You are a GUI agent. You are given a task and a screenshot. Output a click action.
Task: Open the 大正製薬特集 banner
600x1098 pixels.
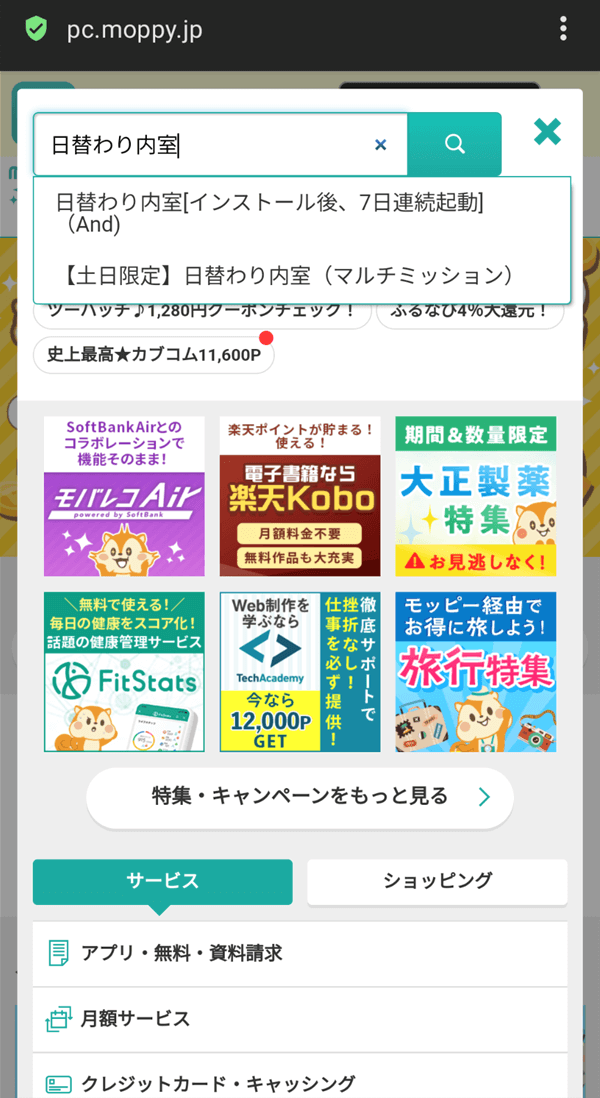(475, 496)
